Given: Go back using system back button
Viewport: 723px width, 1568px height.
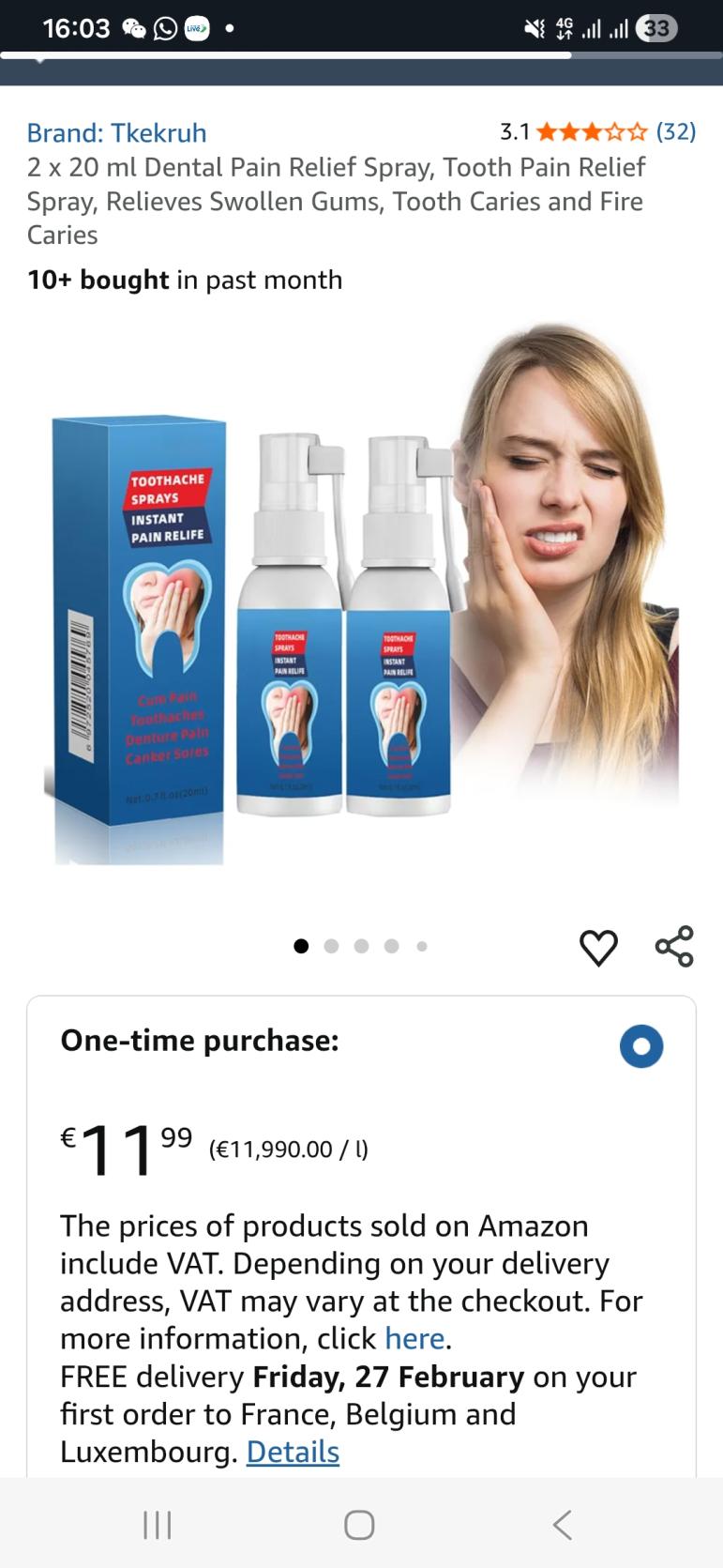Looking at the screenshot, I should pyautogui.click(x=562, y=1525).
